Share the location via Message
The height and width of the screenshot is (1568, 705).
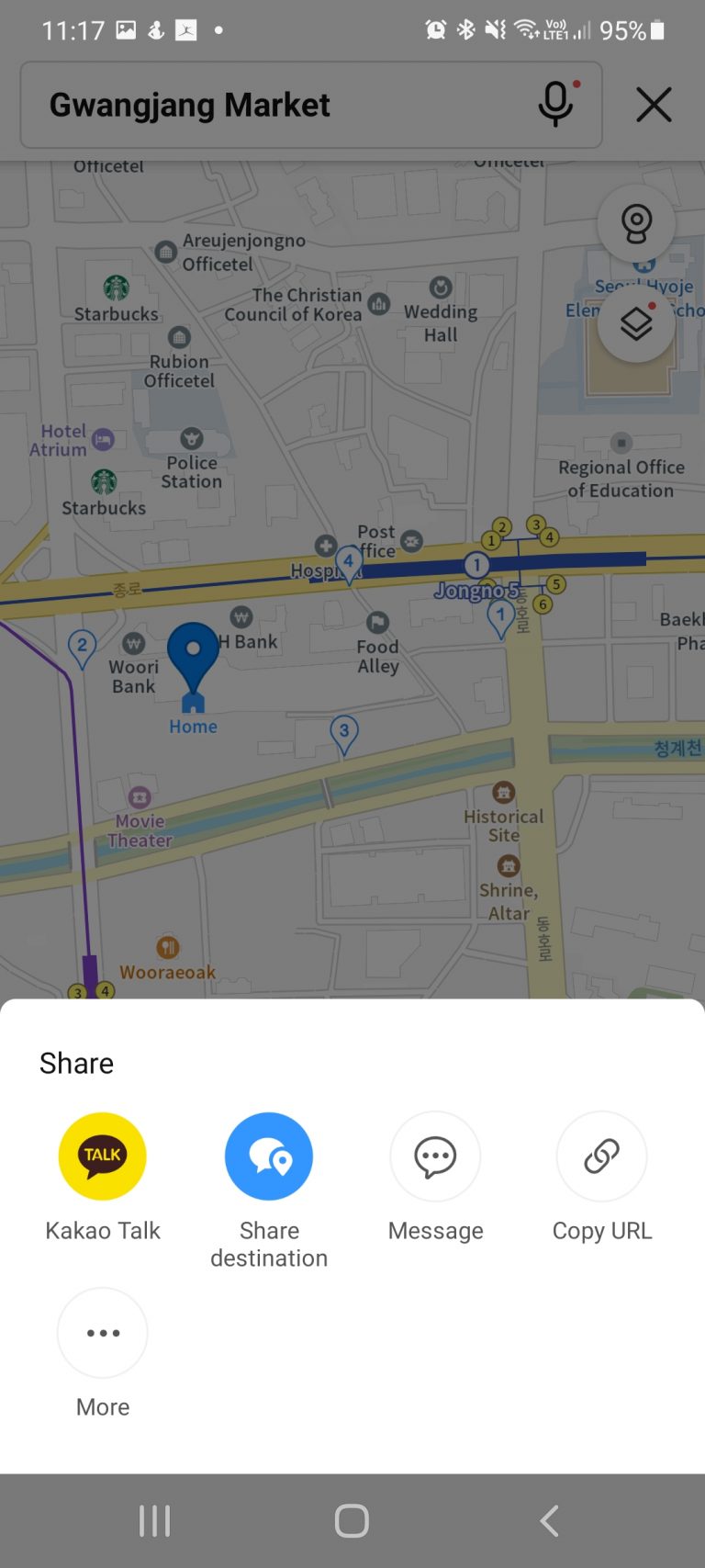click(435, 1156)
